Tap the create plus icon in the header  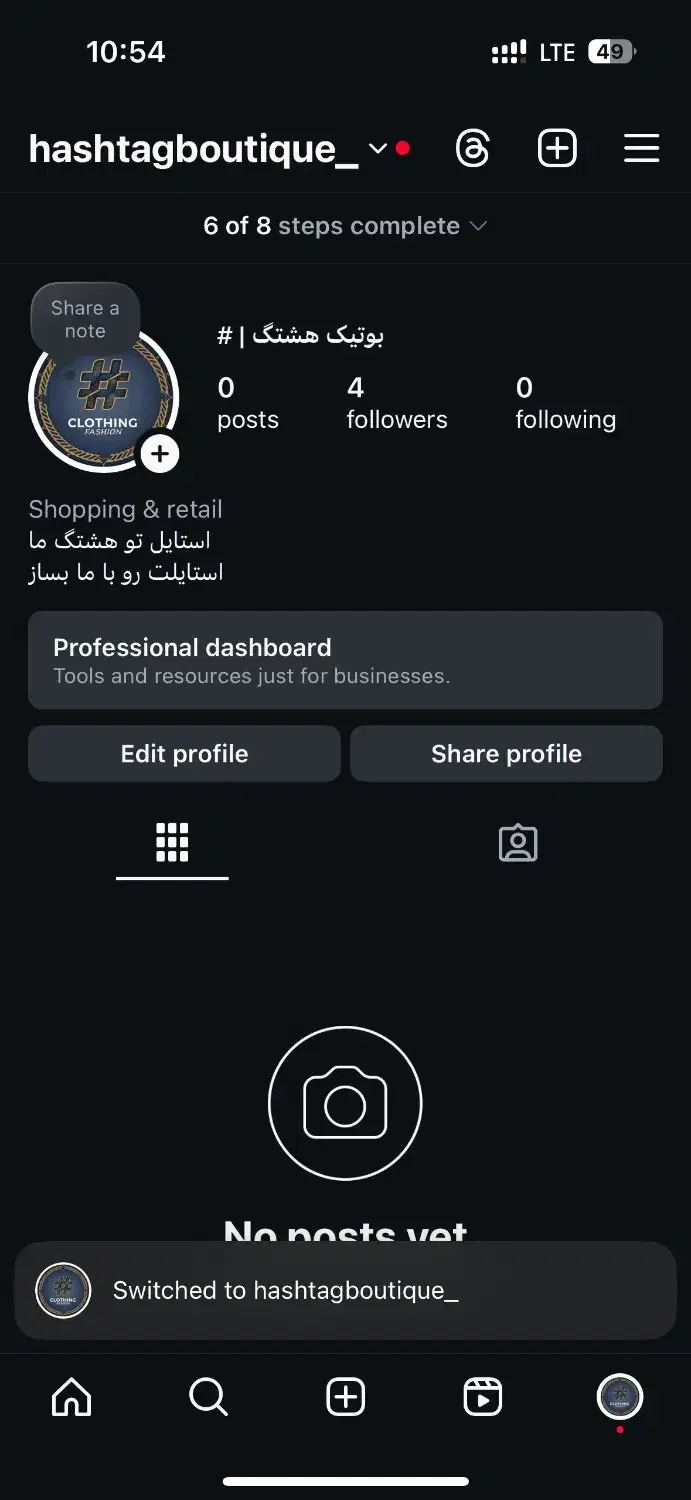pyautogui.click(x=557, y=149)
